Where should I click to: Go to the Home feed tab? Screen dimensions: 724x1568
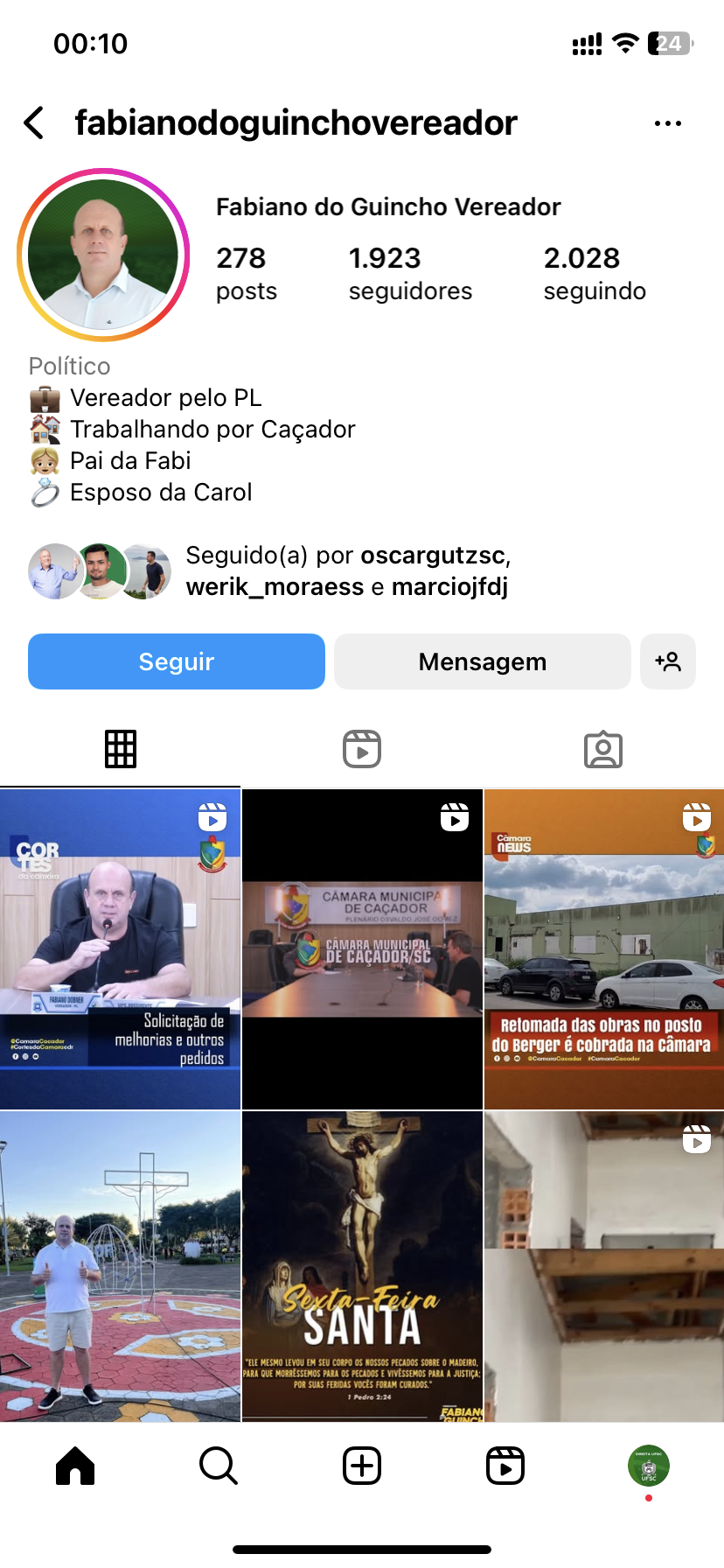(x=75, y=1466)
